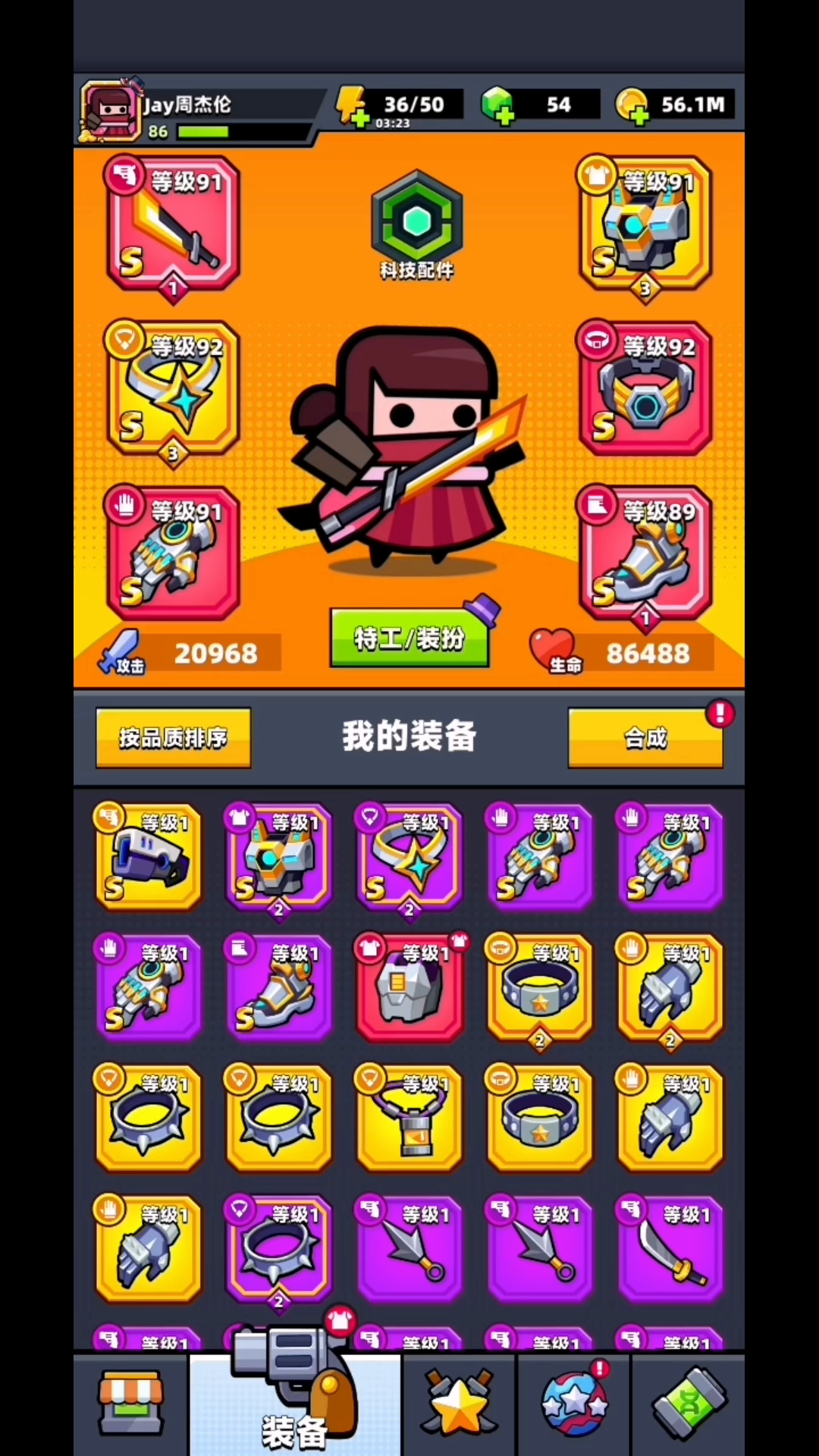Open the 科技配件 tech accessory slot
The width and height of the screenshot is (819, 1456).
(x=416, y=225)
